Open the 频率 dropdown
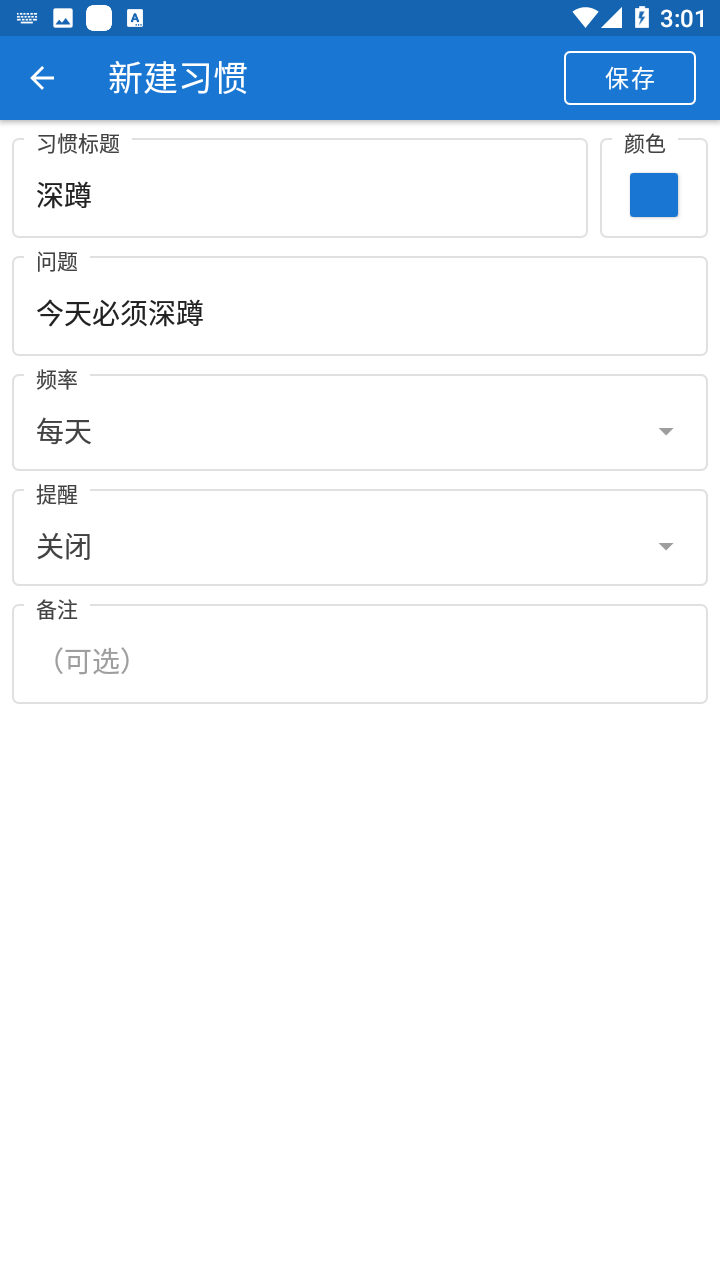Viewport: 720px width, 1280px height. click(359, 431)
